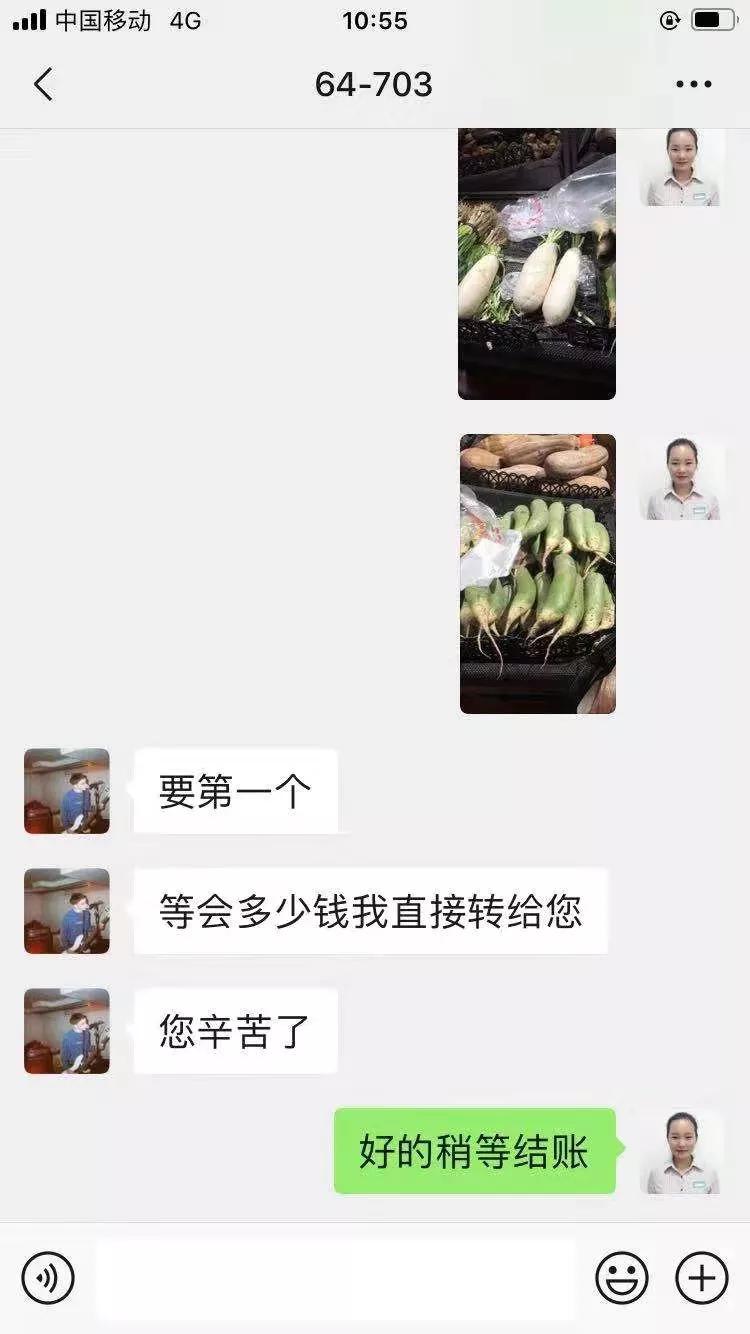Image resolution: width=750 pixels, height=1334 pixels.
Task: Select the message 您辛苦了
Action: (235, 1031)
